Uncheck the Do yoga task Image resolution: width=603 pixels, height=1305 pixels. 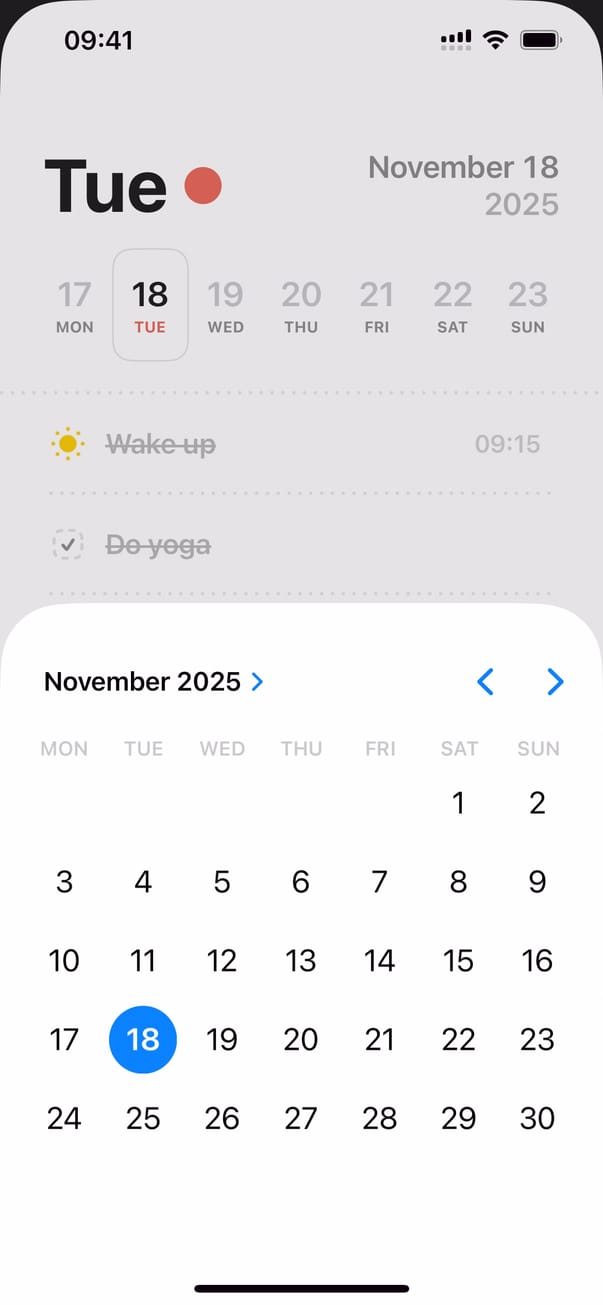(67, 545)
